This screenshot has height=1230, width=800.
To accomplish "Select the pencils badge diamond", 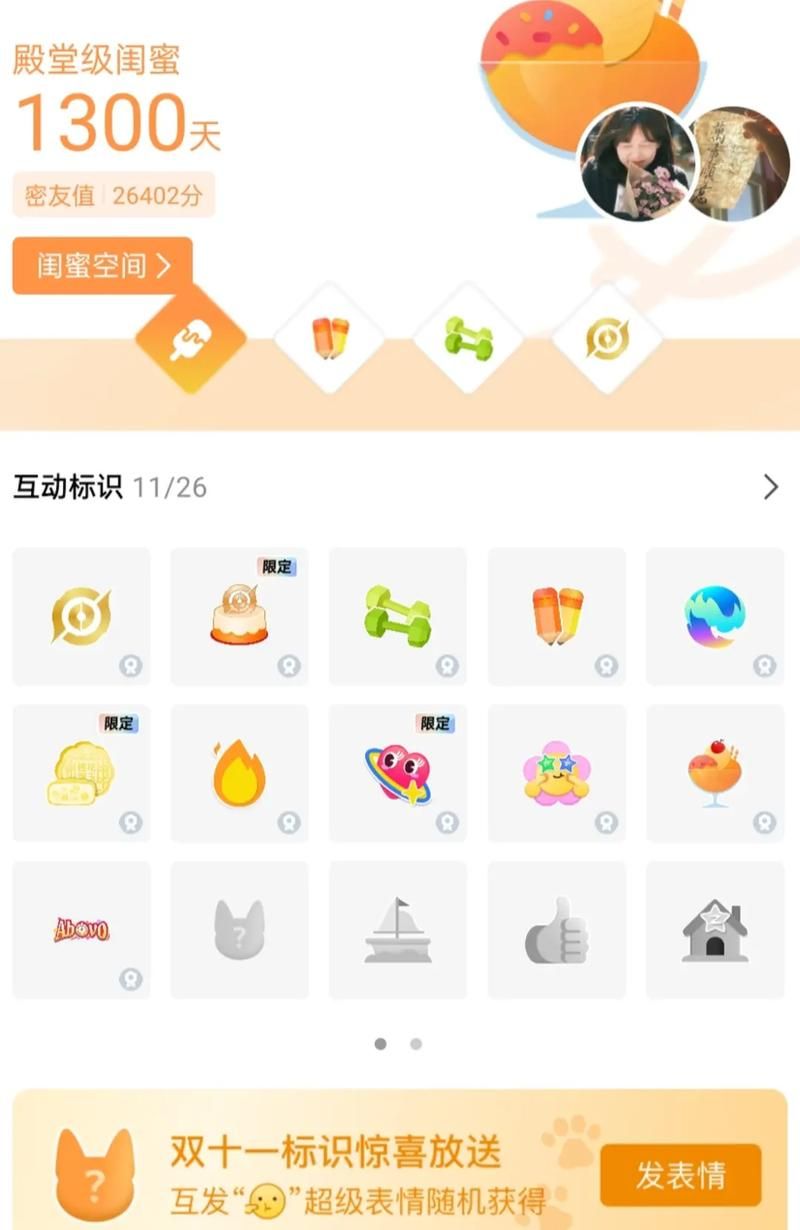I will [x=330, y=339].
